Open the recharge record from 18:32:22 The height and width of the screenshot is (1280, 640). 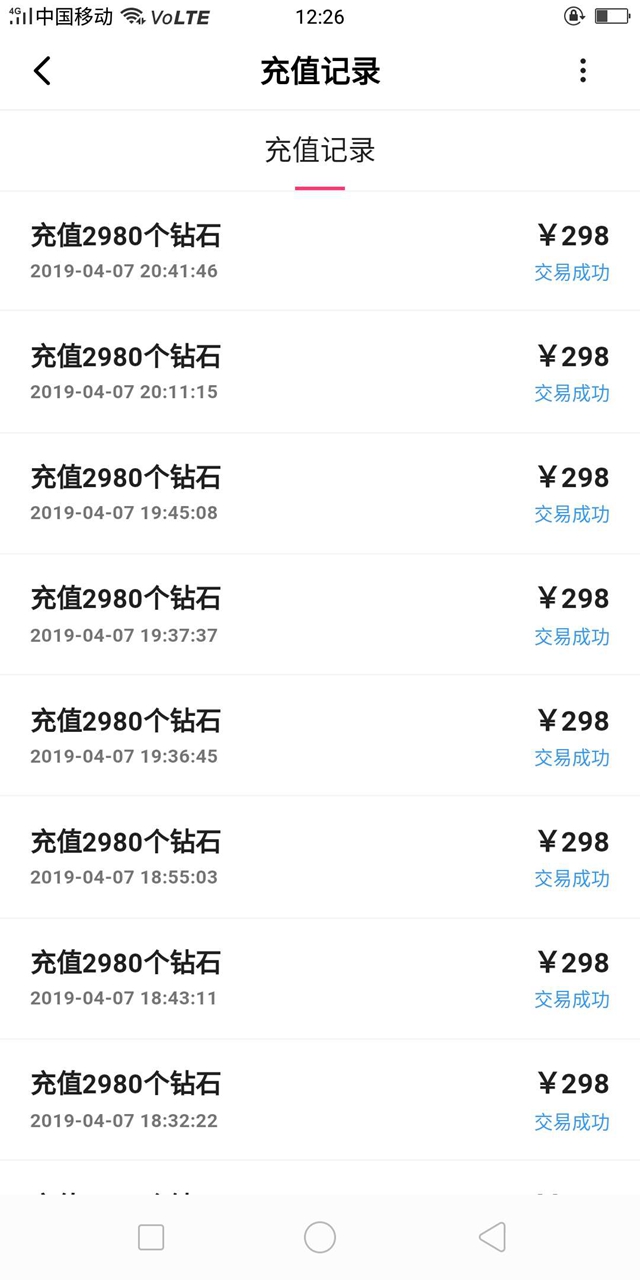click(x=320, y=1100)
